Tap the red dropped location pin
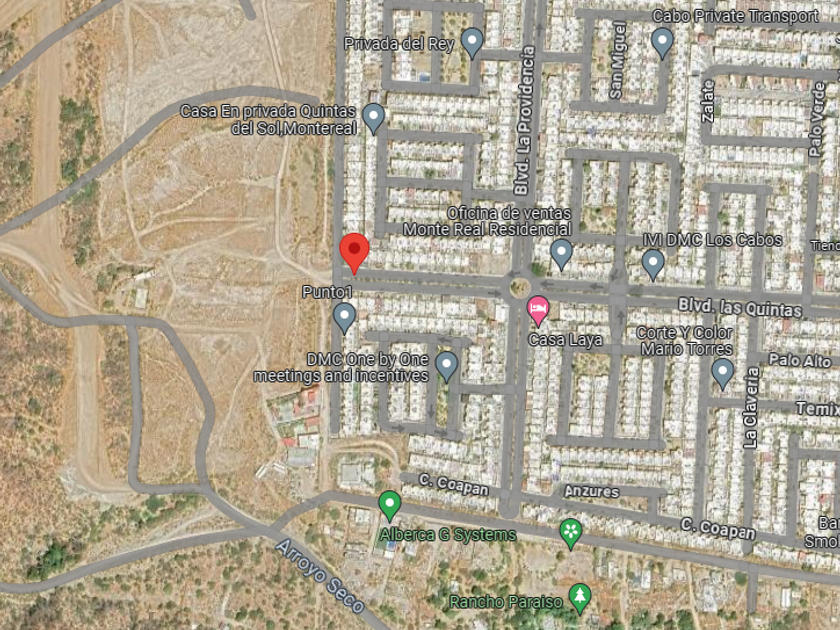The height and width of the screenshot is (630, 840). (x=354, y=251)
